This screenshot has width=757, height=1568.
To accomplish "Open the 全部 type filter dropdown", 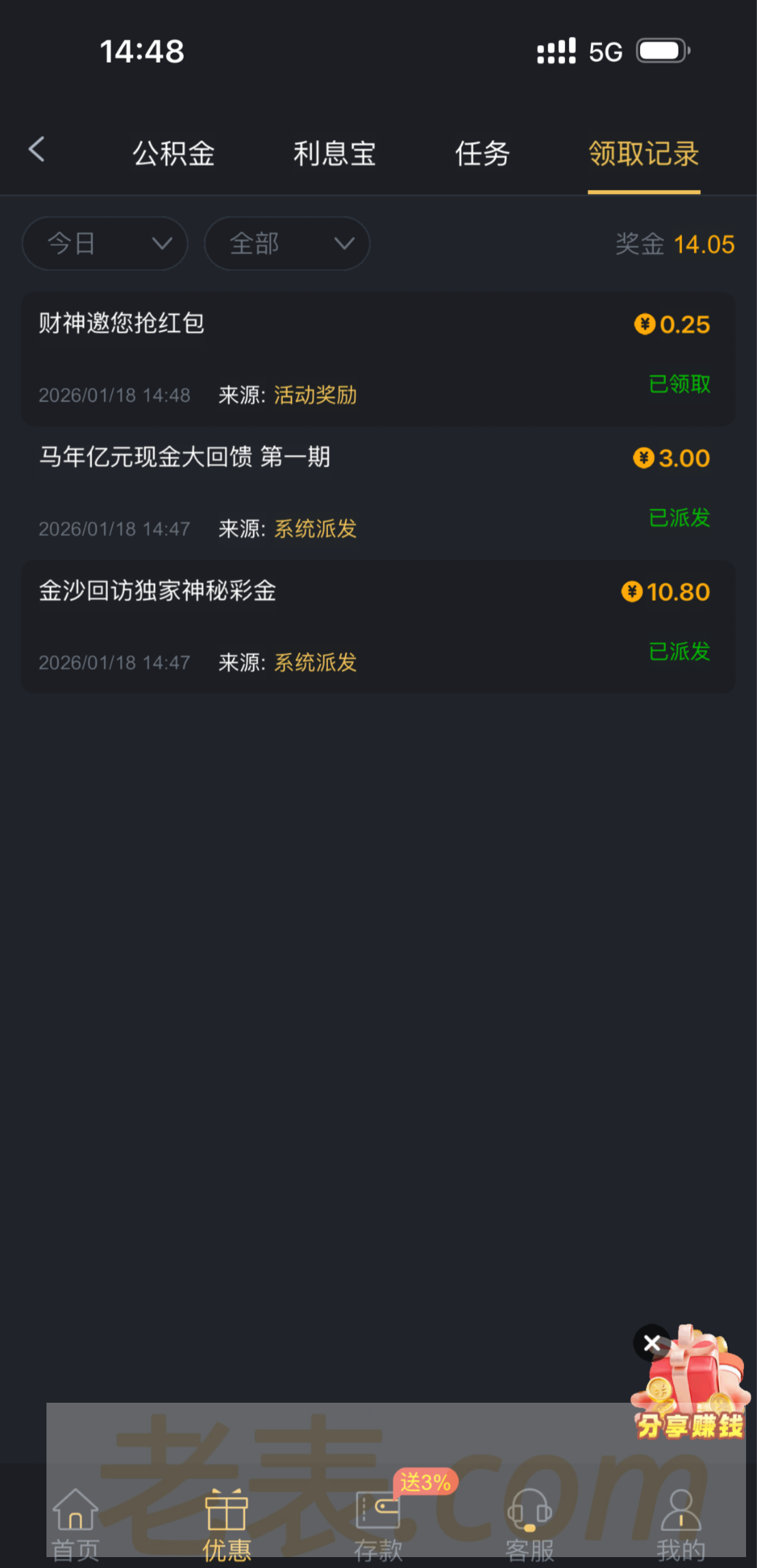I will [287, 244].
